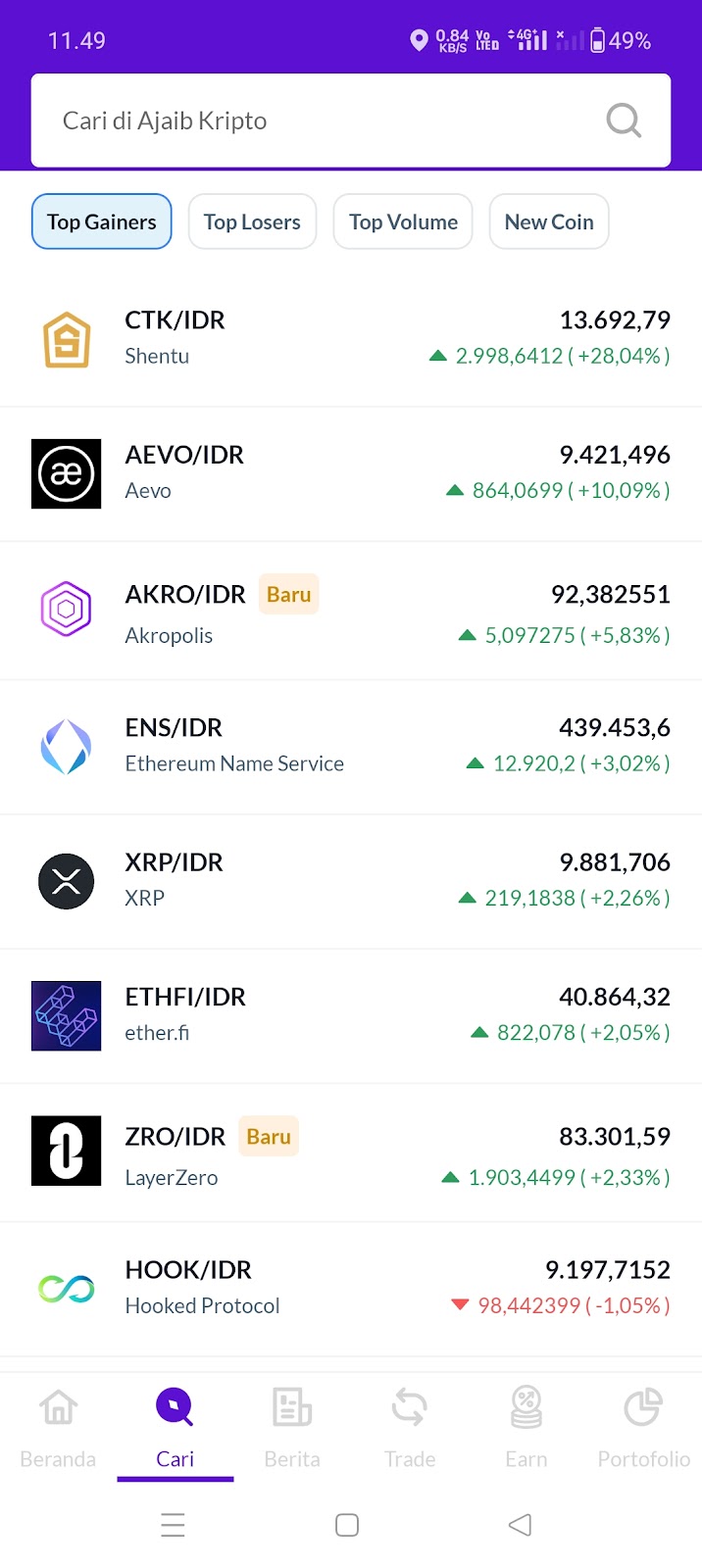Viewport: 702px width, 1568px height.
Task: Switch to the Trade tab
Action: pyautogui.click(x=410, y=1427)
